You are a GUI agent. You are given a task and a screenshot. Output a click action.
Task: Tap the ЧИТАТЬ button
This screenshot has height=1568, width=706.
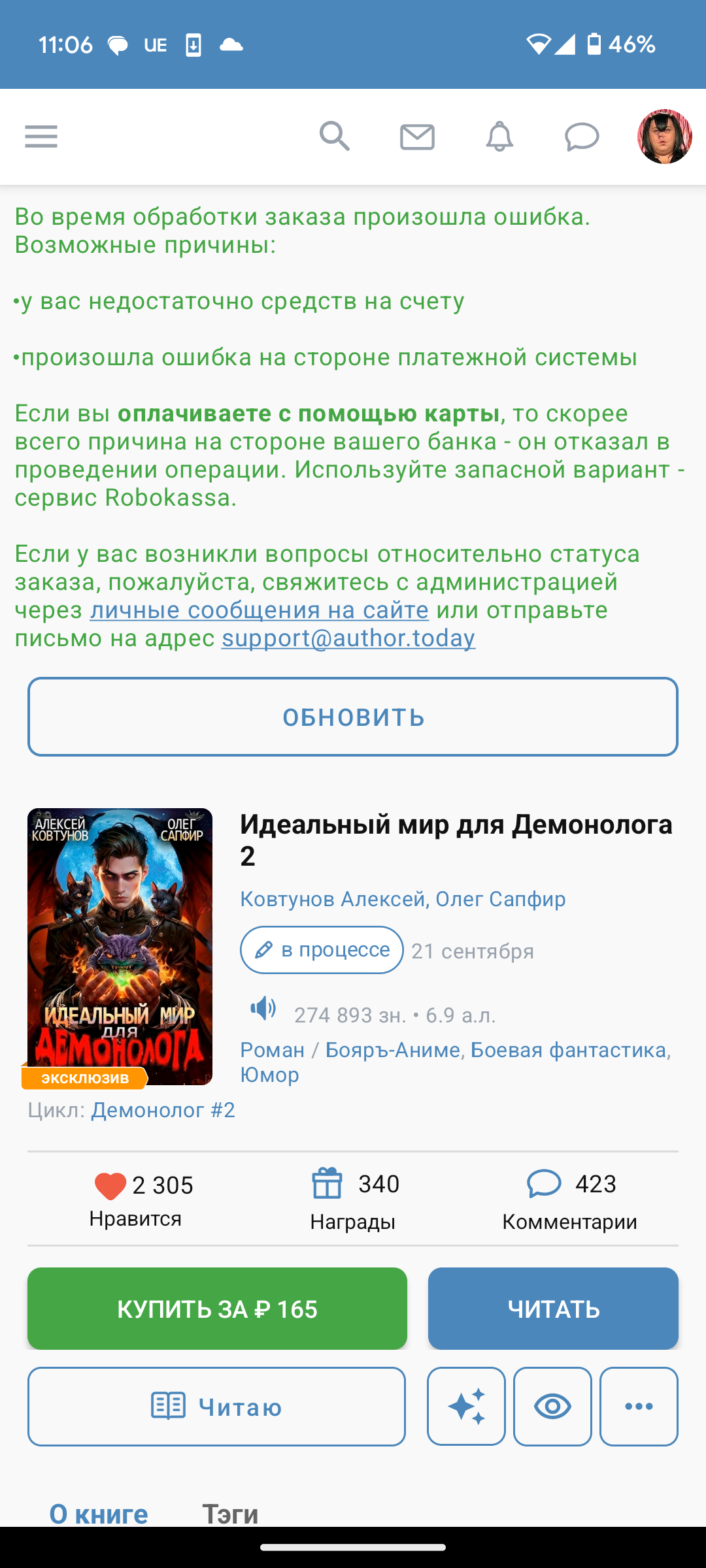[553, 1309]
